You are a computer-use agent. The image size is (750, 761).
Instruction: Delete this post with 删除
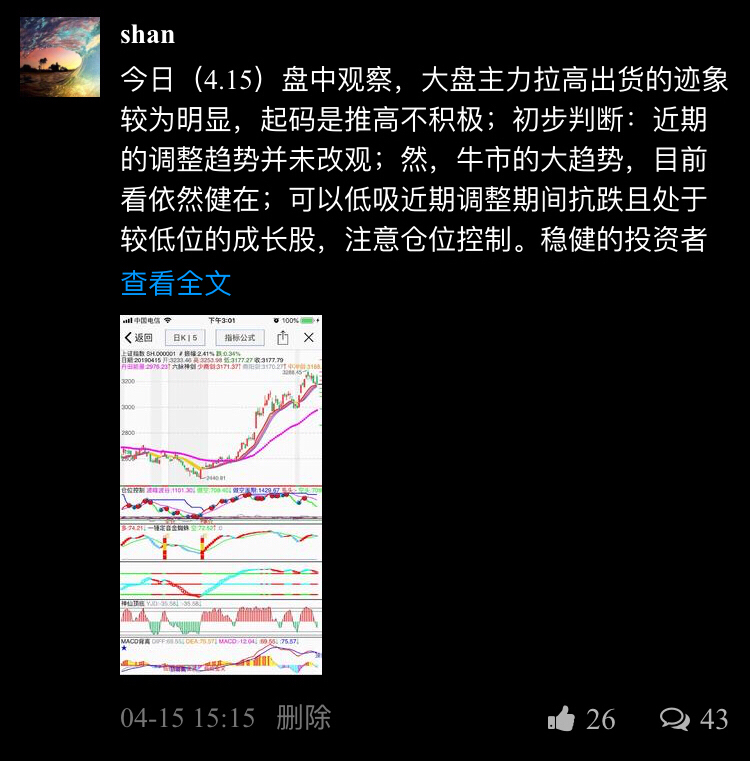303,717
